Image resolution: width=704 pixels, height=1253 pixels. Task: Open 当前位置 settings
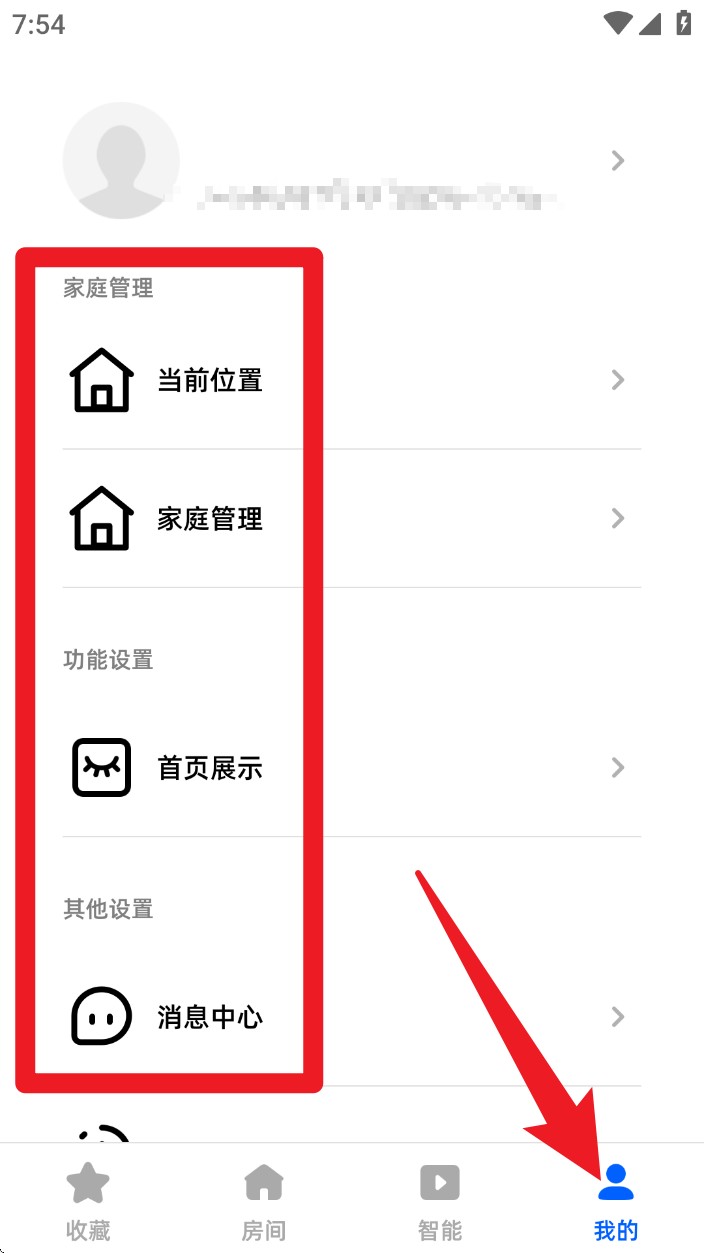pos(350,380)
